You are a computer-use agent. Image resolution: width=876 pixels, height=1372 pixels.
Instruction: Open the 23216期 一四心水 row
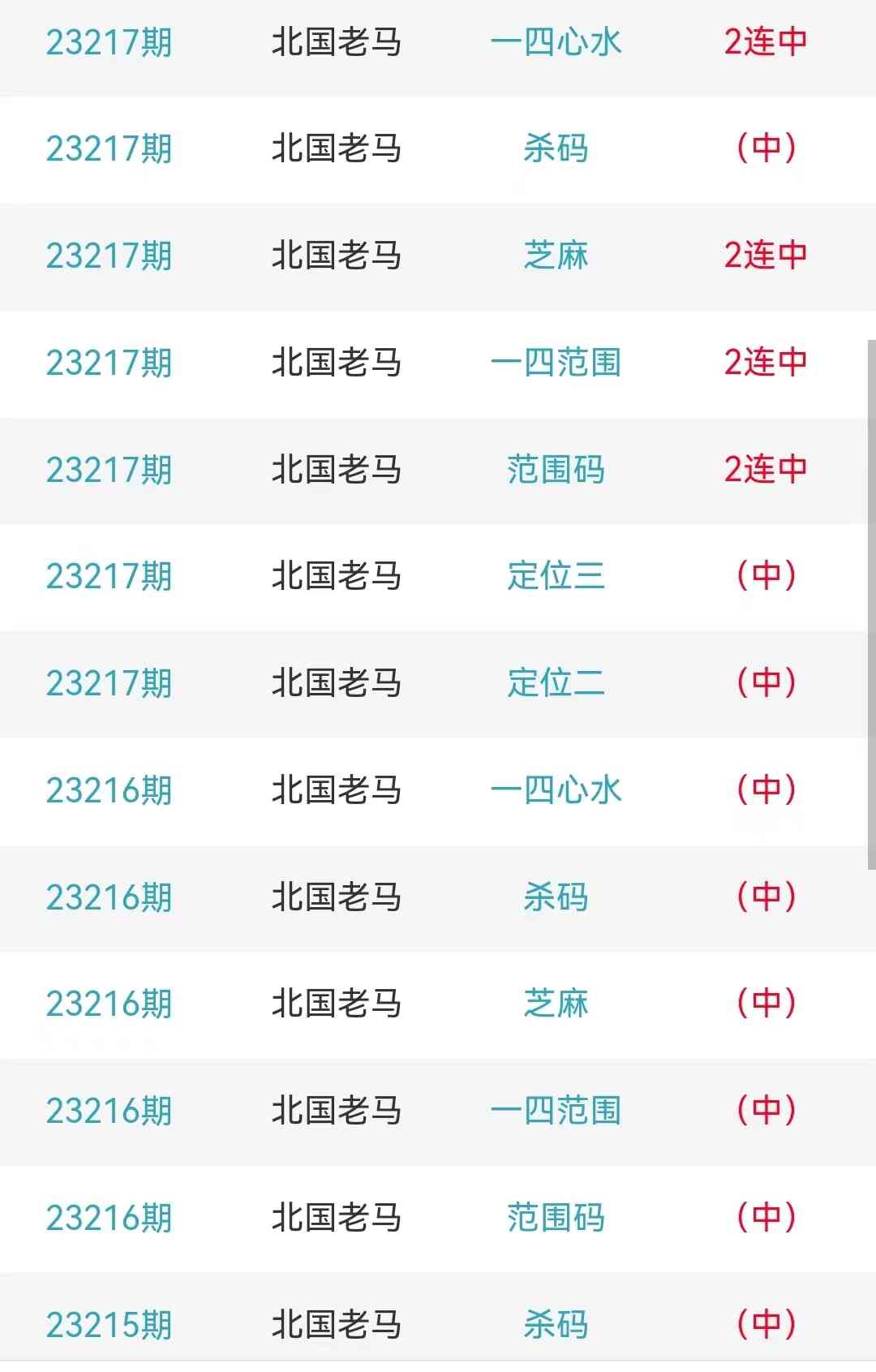[556, 790]
